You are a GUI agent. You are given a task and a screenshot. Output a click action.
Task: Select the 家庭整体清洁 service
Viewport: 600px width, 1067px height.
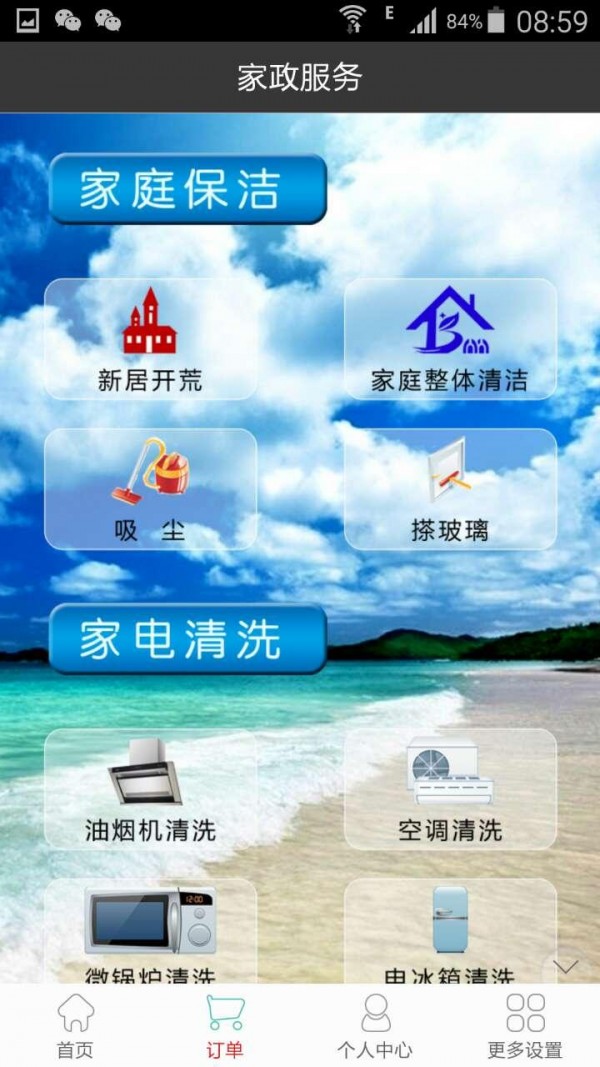tap(450, 339)
